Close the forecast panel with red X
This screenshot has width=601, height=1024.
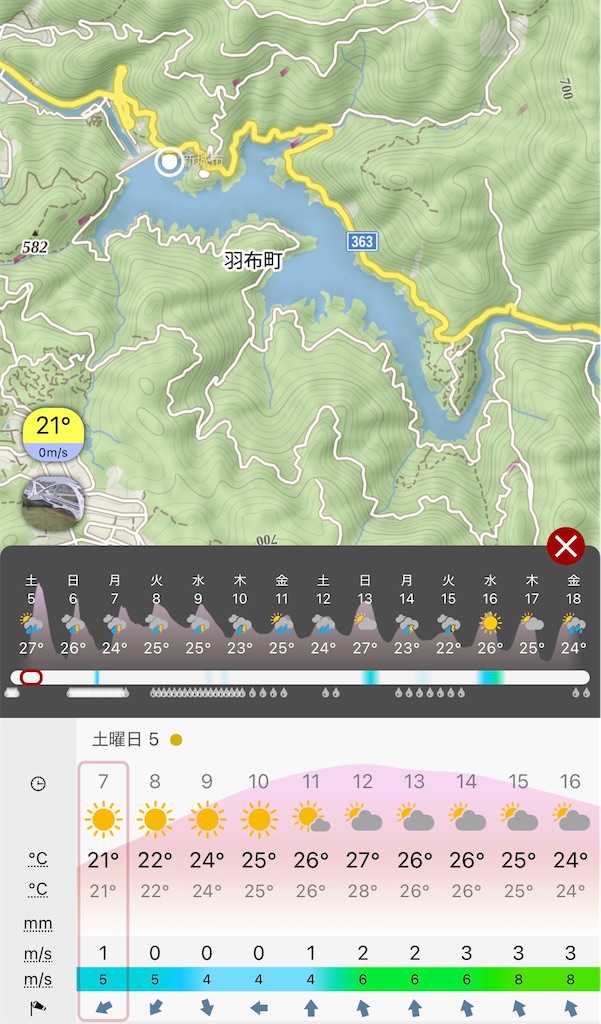tap(566, 546)
